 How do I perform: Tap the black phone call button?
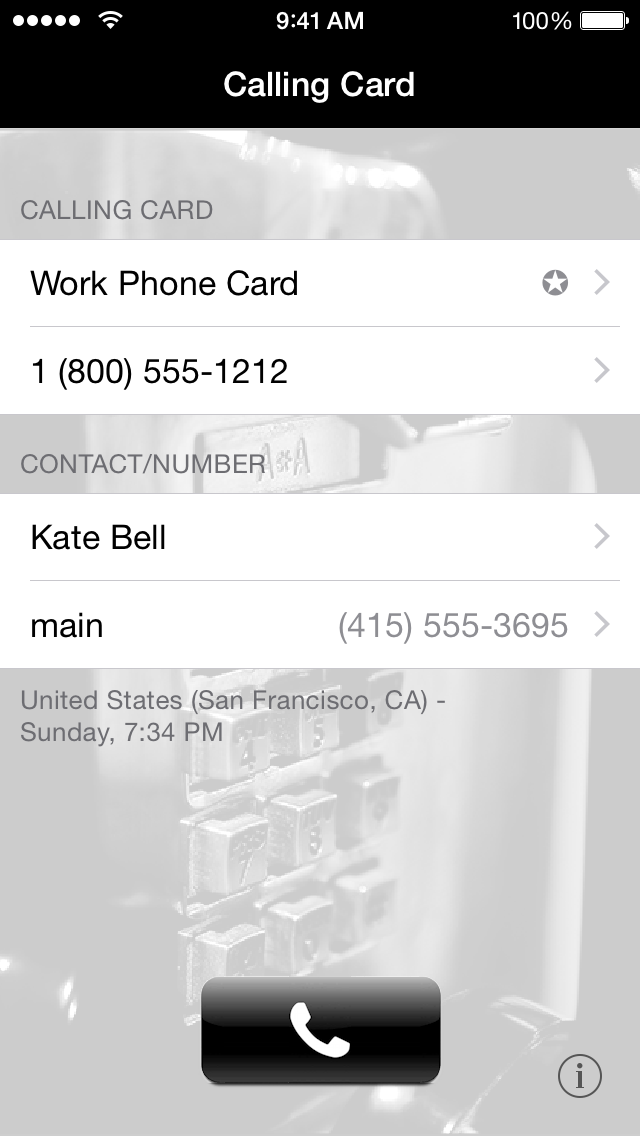(320, 1031)
